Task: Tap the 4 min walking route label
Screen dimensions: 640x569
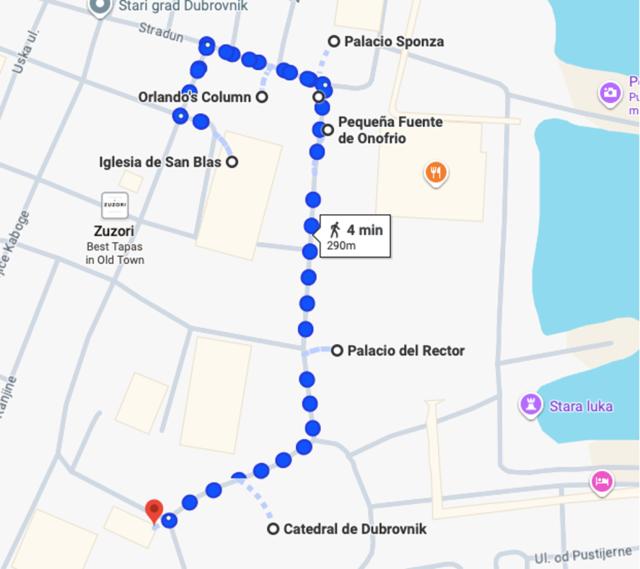Action: click(354, 236)
